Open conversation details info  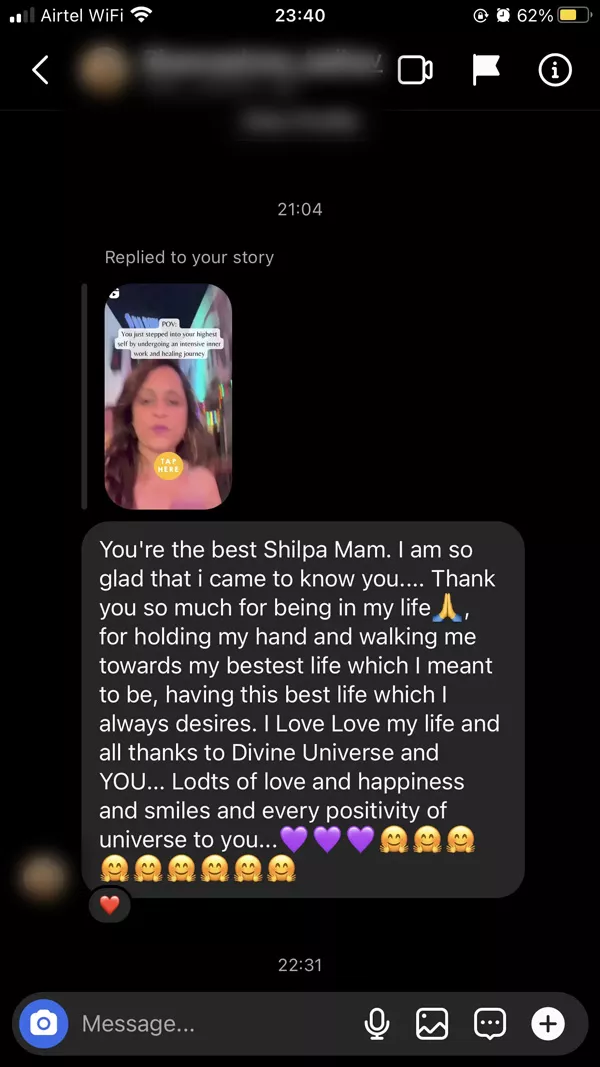click(555, 70)
